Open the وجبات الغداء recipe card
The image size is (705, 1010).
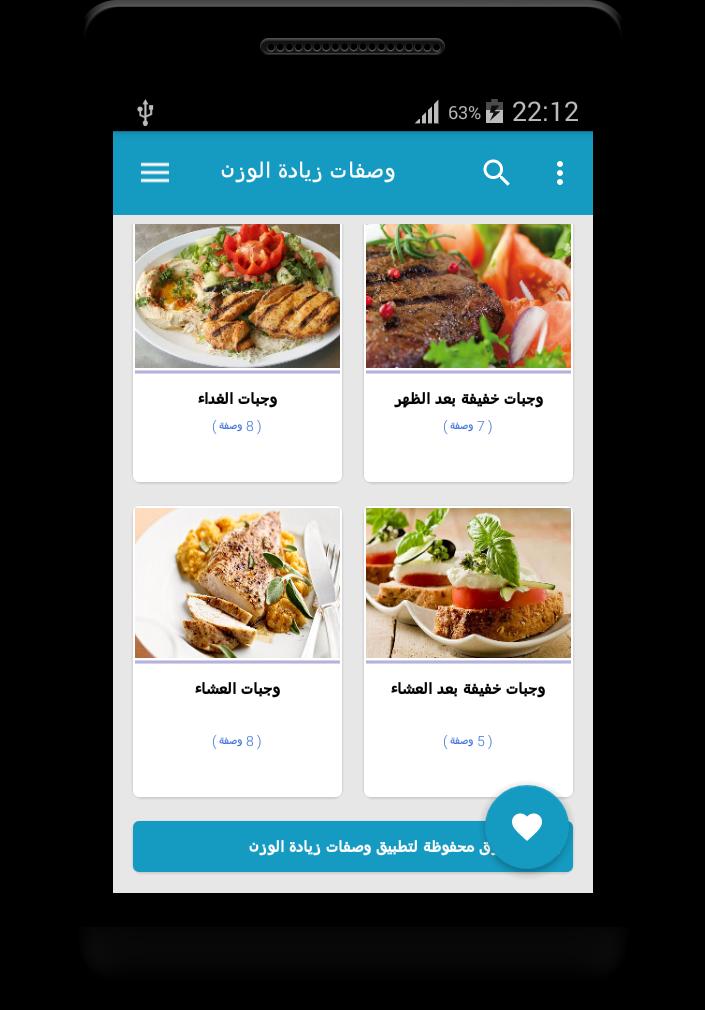click(237, 352)
